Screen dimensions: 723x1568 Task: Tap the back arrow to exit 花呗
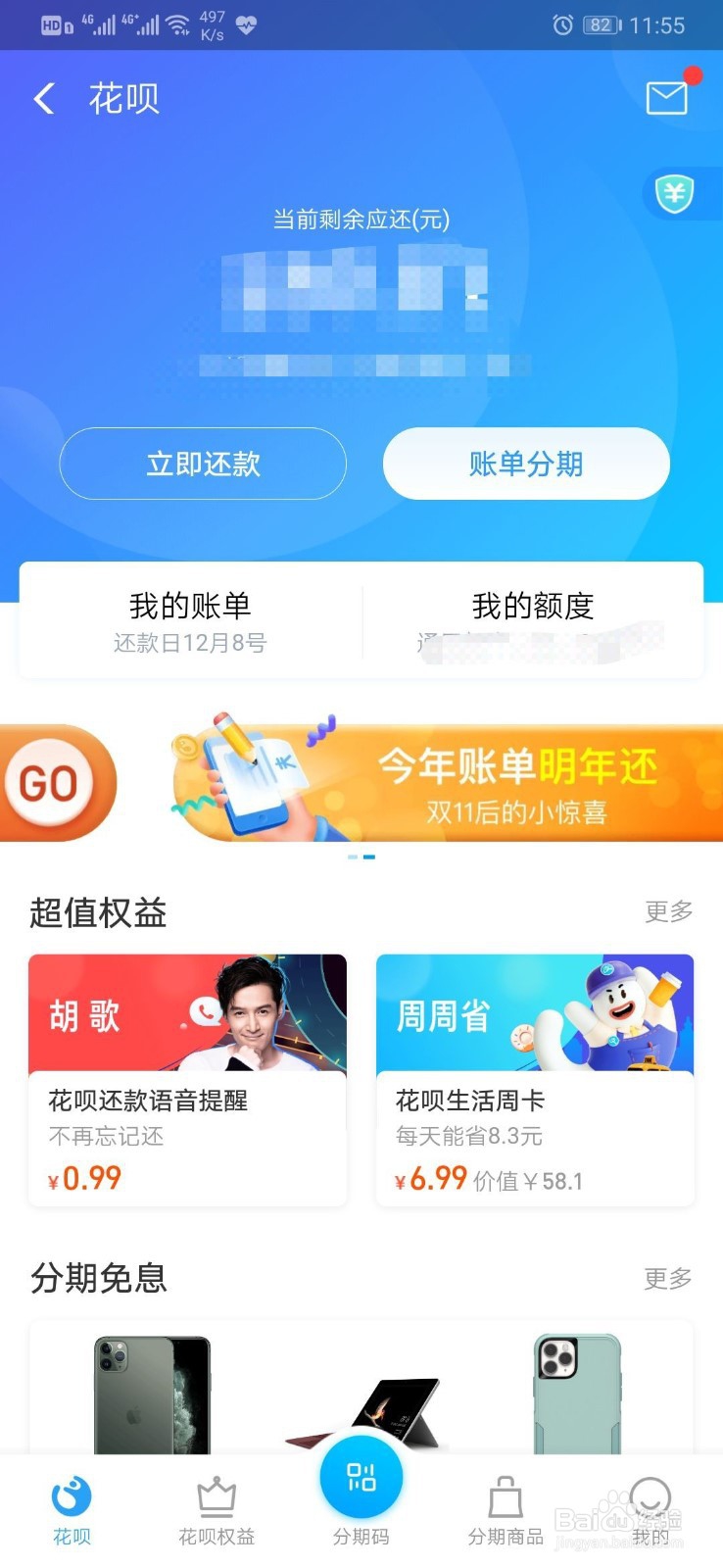tap(43, 99)
